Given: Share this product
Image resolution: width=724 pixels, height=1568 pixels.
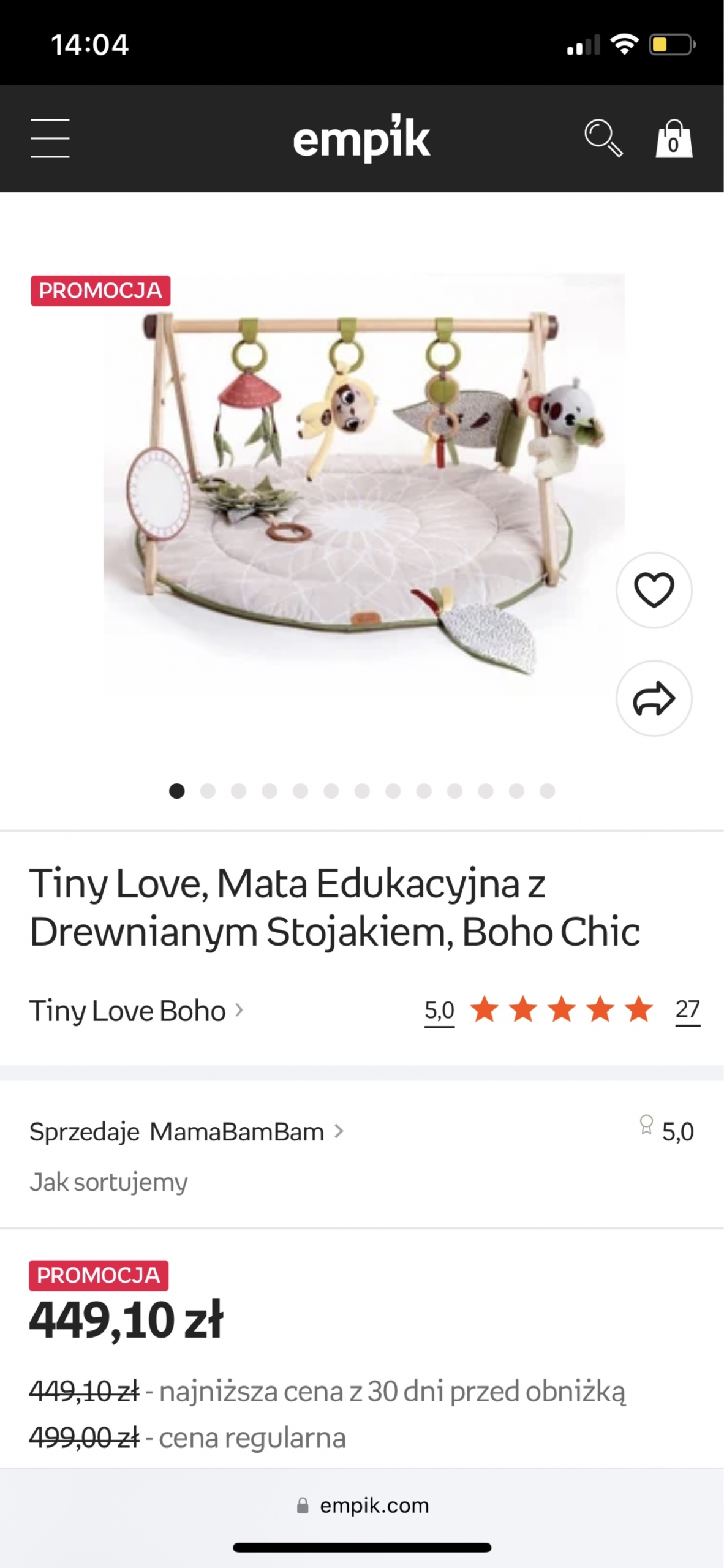Looking at the screenshot, I should tap(654, 698).
